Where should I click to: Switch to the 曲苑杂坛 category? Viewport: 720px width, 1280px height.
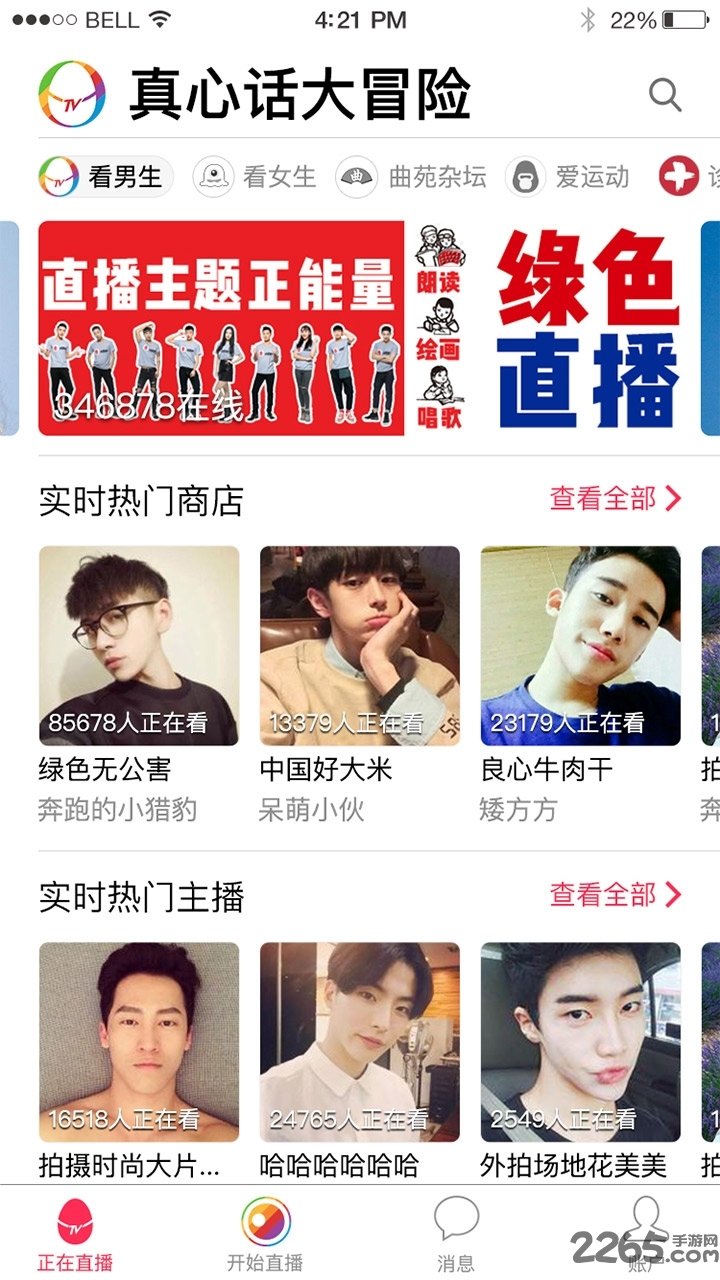tap(411, 178)
